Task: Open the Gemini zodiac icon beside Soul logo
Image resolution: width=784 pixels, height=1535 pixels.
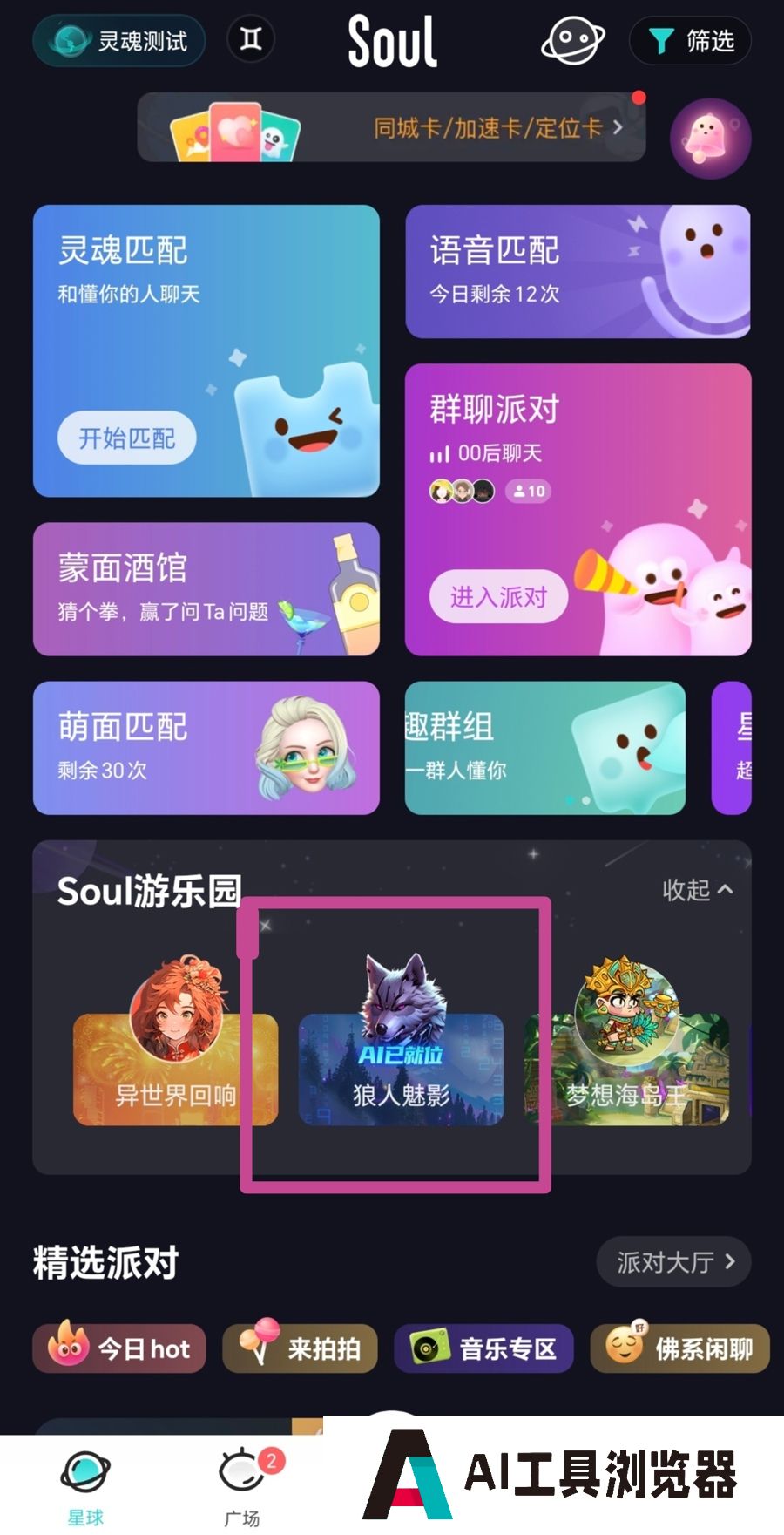Action: 252,39
